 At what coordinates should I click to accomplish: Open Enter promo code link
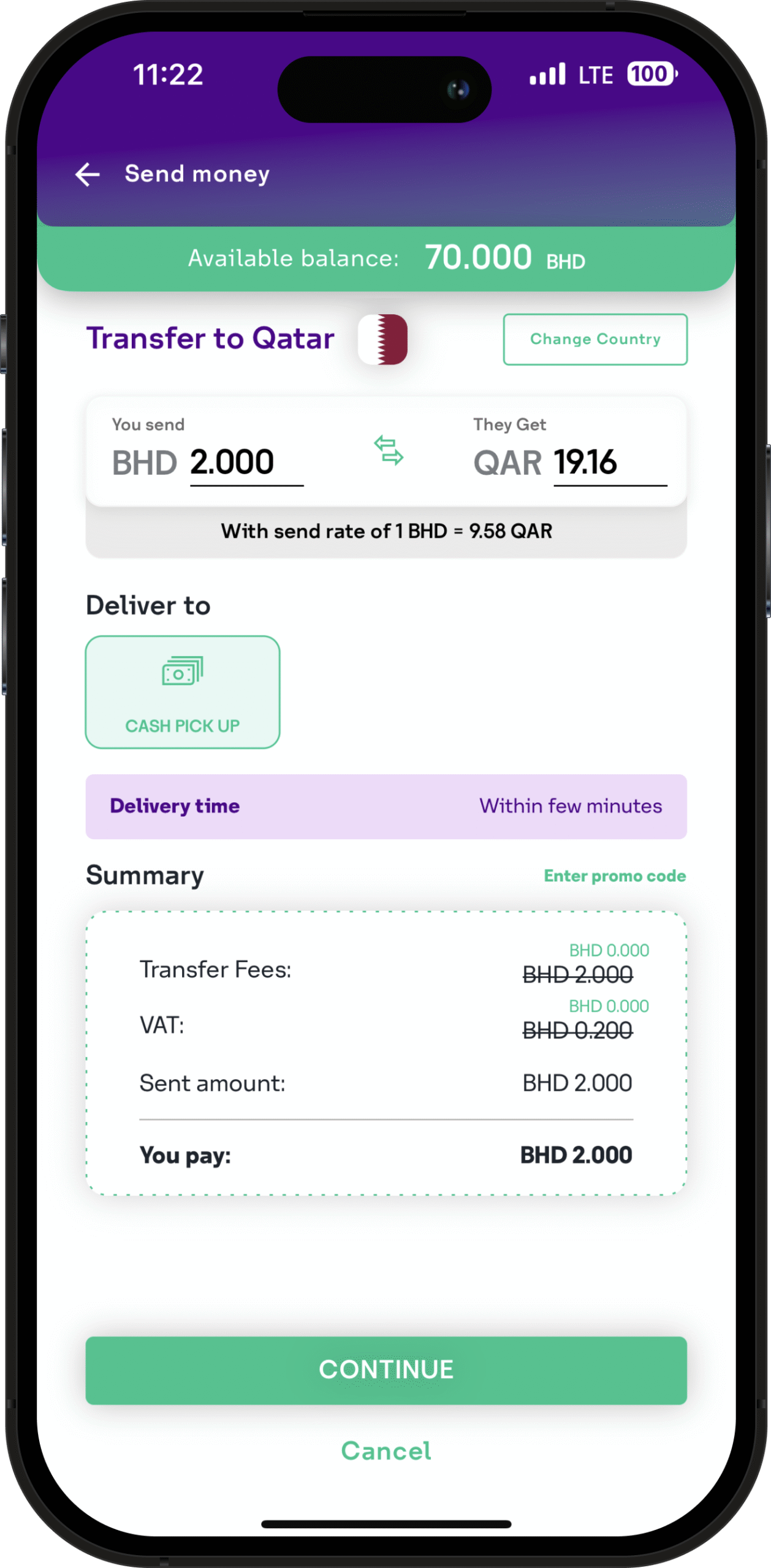point(614,876)
